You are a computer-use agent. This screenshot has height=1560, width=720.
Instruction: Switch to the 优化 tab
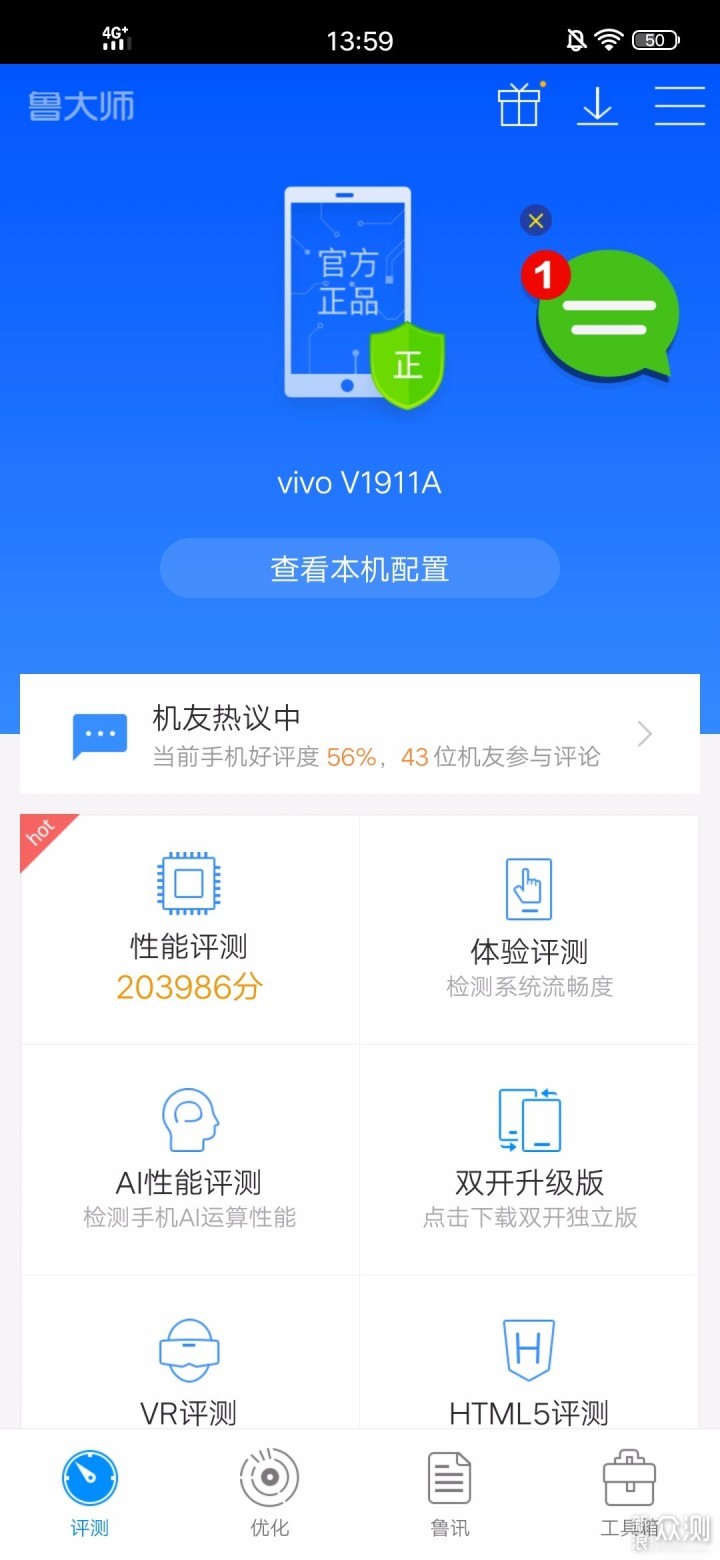[x=270, y=1493]
